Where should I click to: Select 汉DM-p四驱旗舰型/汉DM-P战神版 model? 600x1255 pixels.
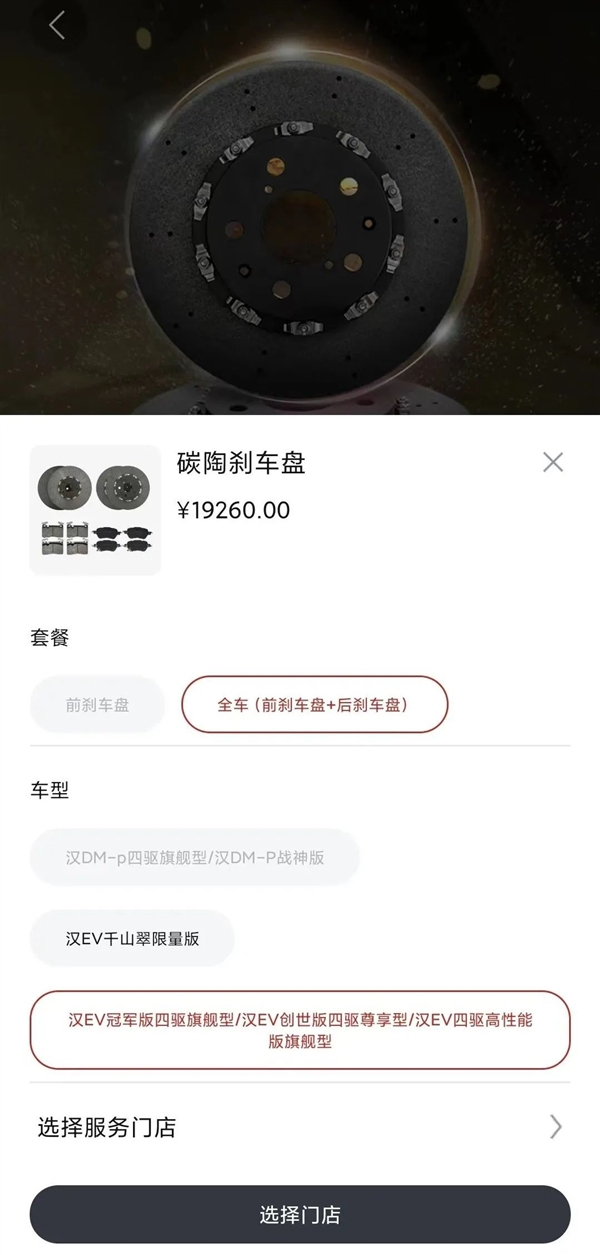pos(195,857)
